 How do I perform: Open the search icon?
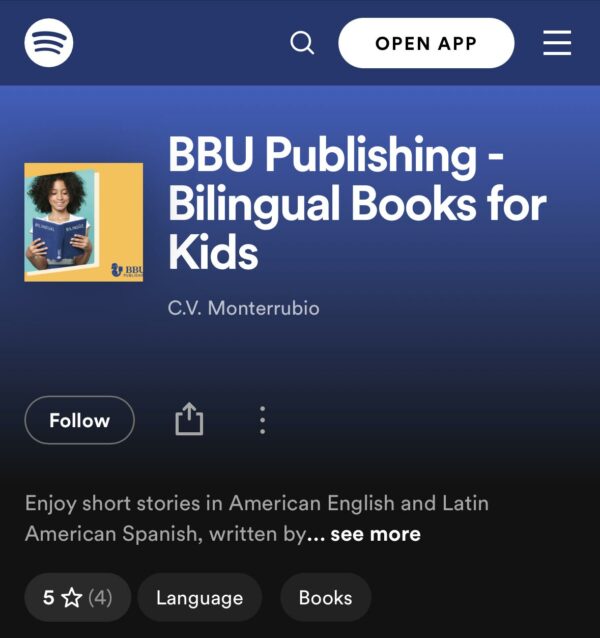(x=302, y=43)
